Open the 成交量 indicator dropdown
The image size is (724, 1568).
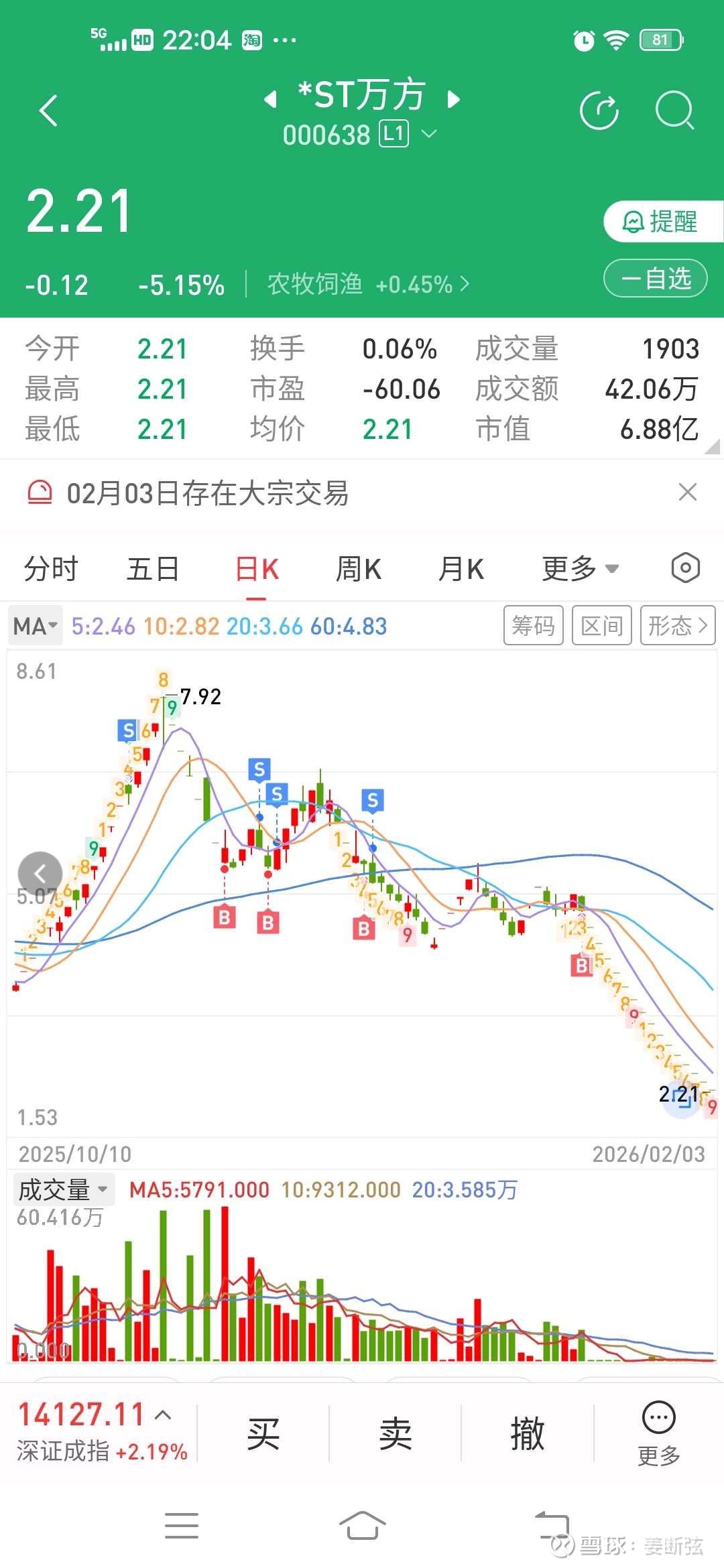[x=62, y=1190]
